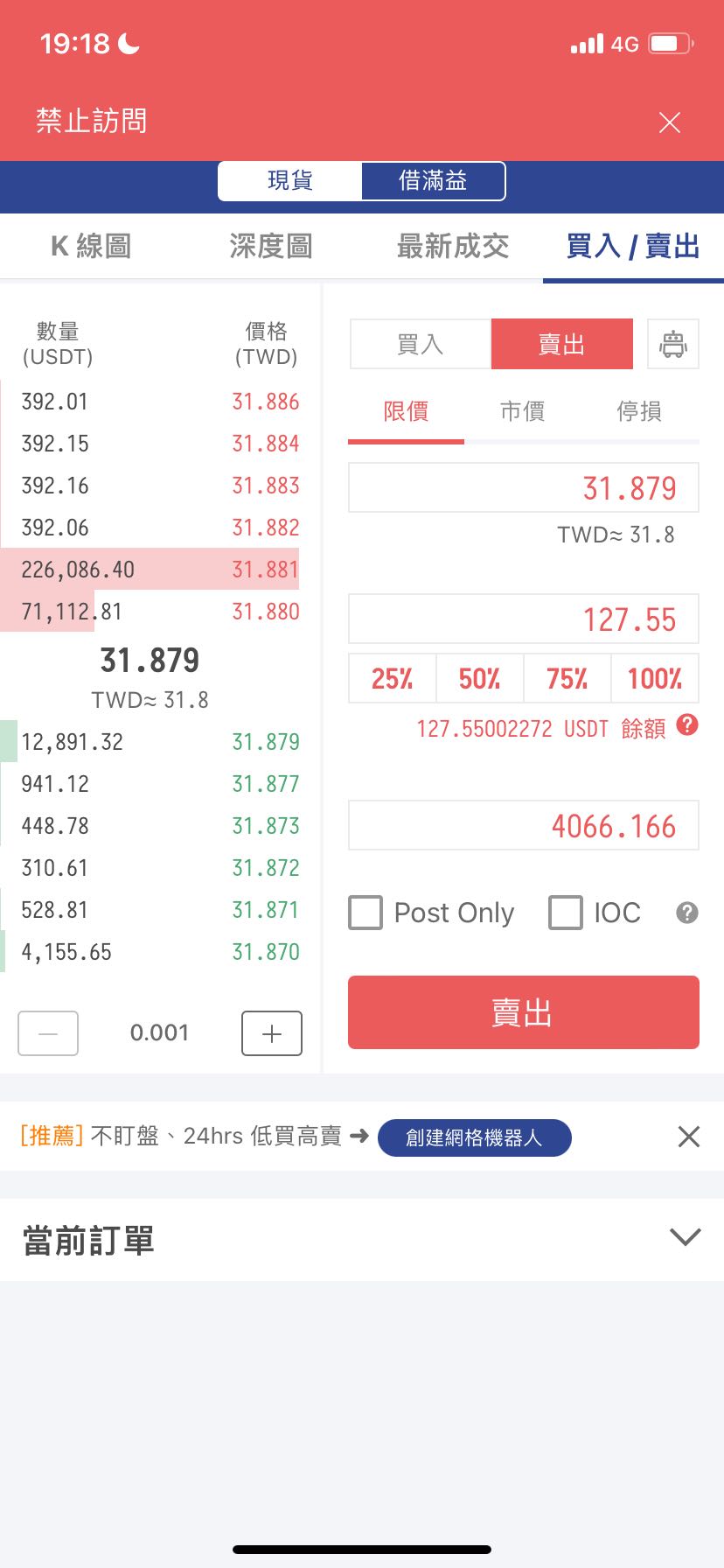
Task: Select 100% of available USDT balance
Action: 654,678
